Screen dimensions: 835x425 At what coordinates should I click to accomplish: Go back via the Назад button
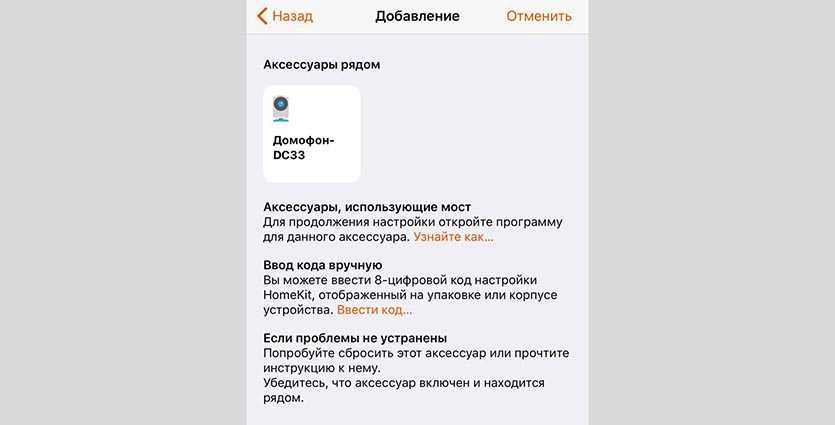(x=285, y=16)
